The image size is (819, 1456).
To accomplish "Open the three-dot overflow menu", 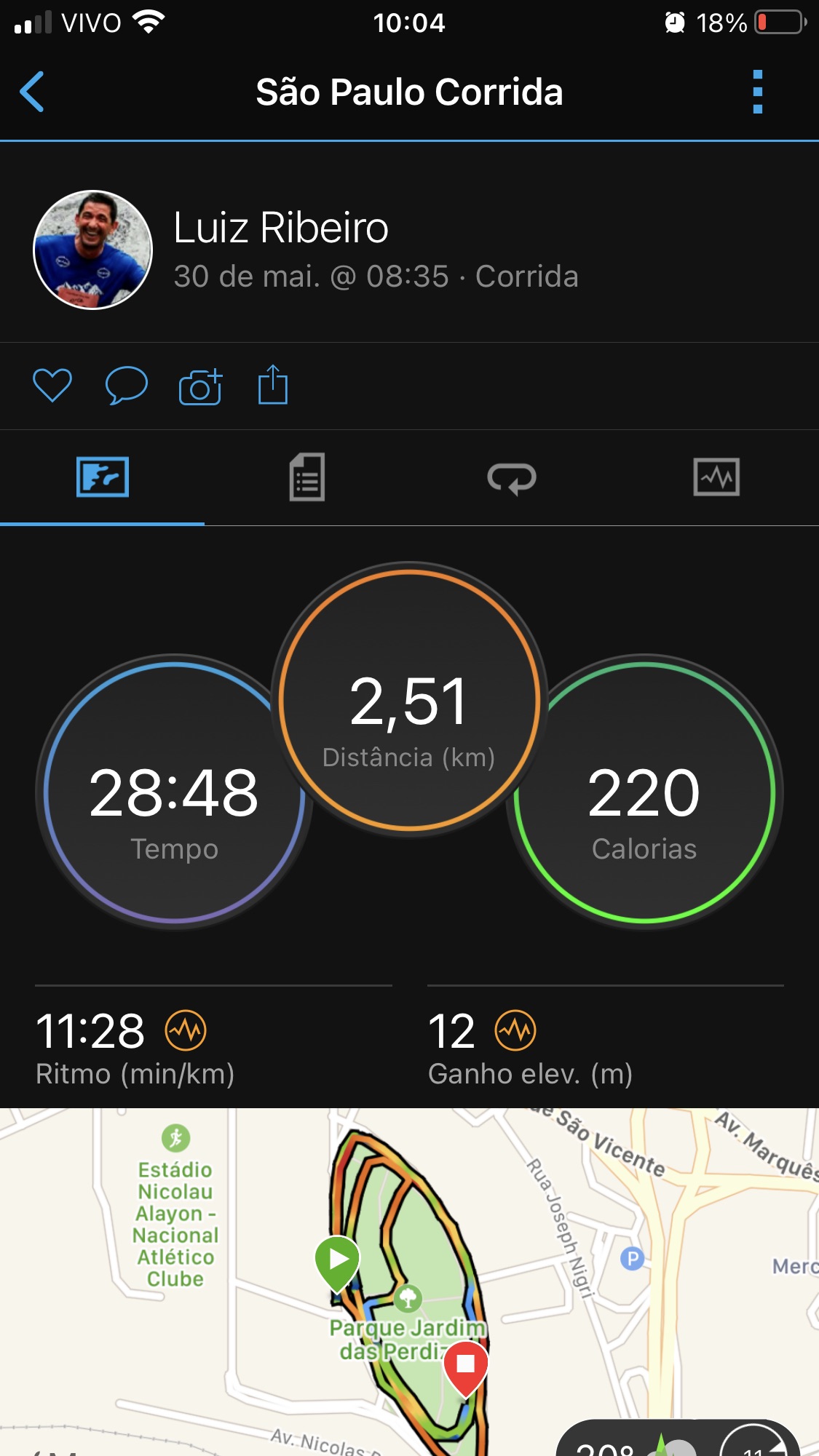I will 758,92.
